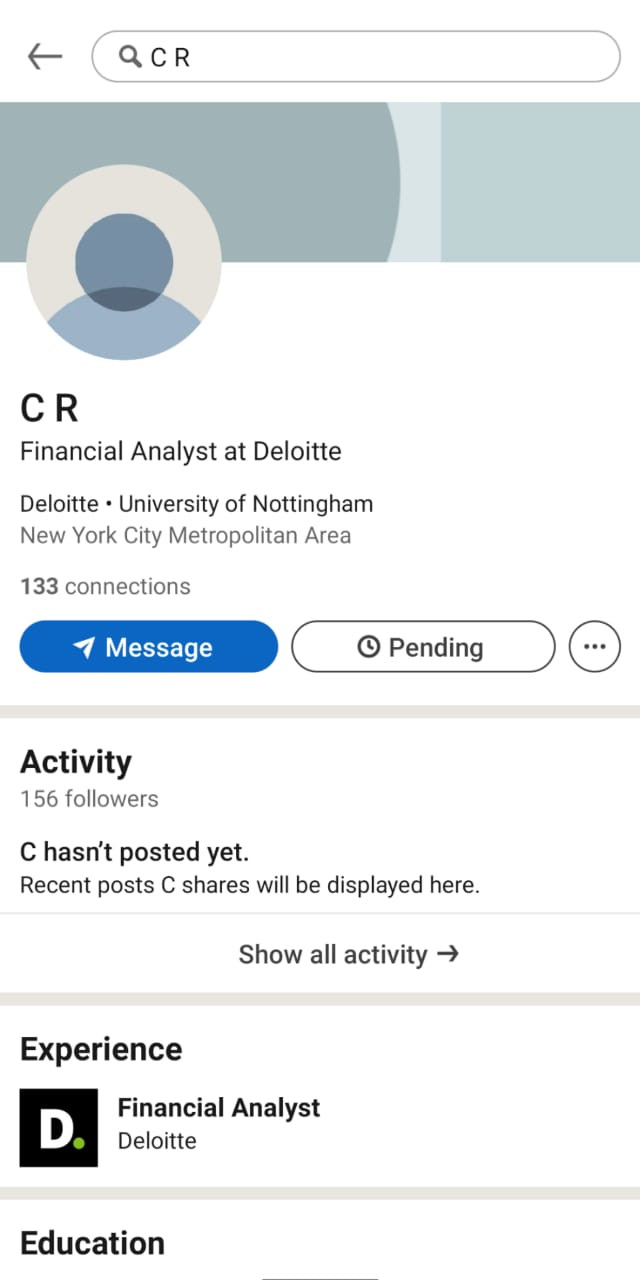
Task: Send a message to C R
Action: (x=148, y=647)
